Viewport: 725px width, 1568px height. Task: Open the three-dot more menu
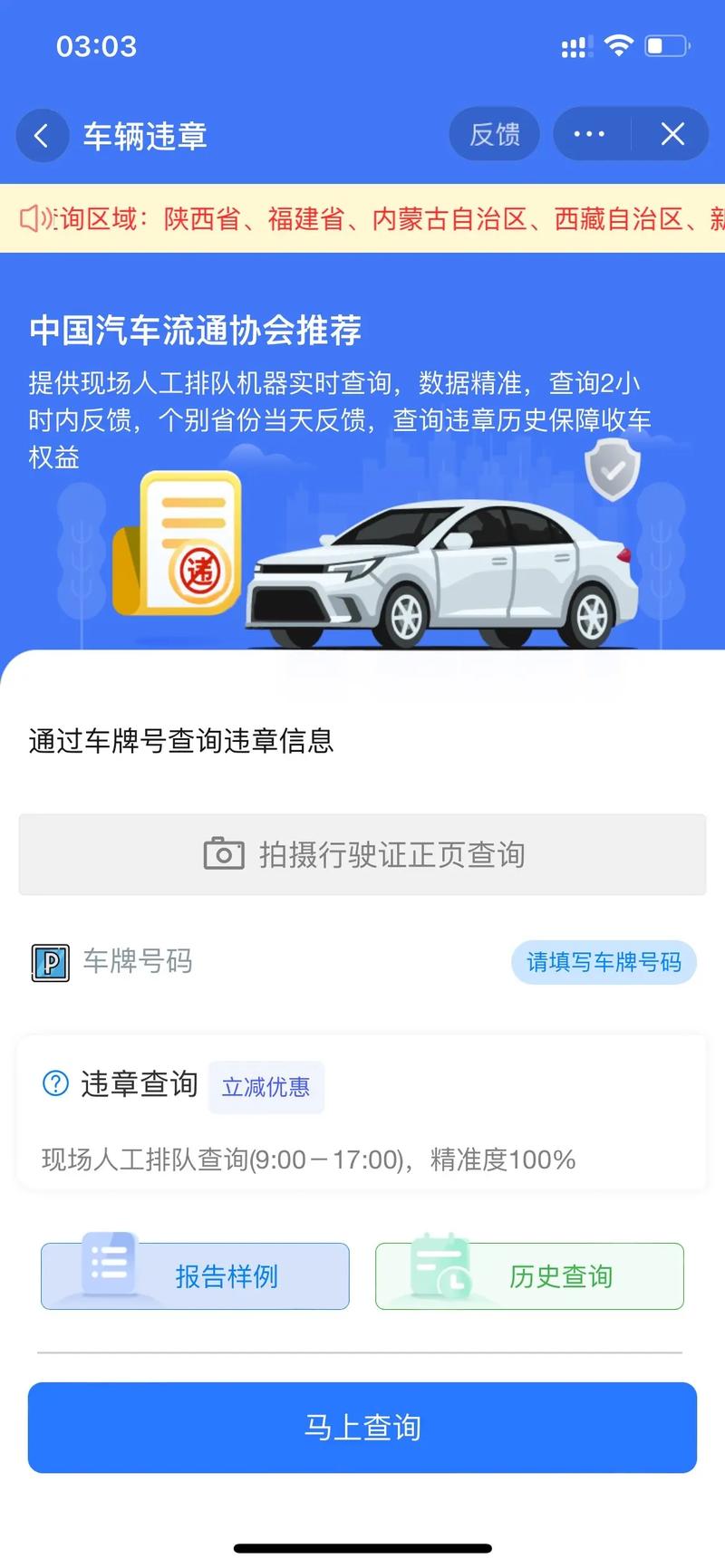tap(589, 135)
